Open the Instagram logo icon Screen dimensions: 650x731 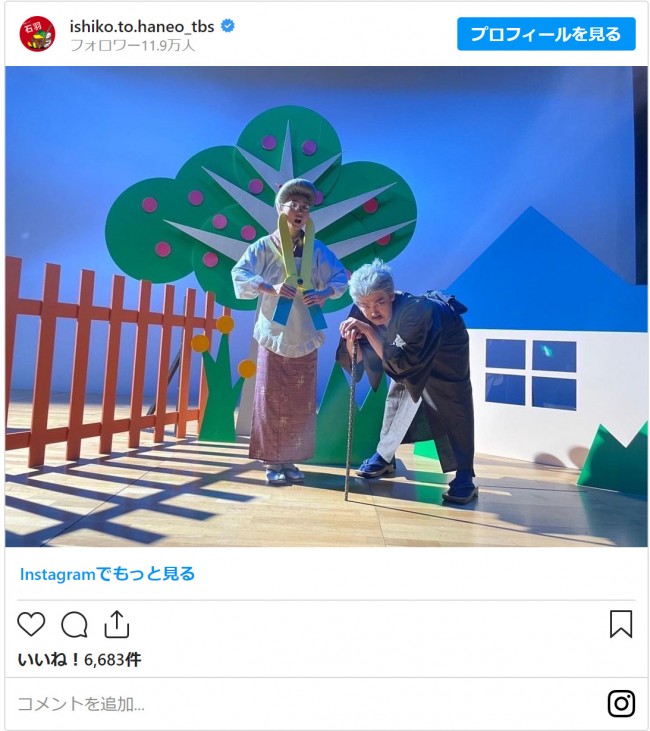[x=621, y=704]
